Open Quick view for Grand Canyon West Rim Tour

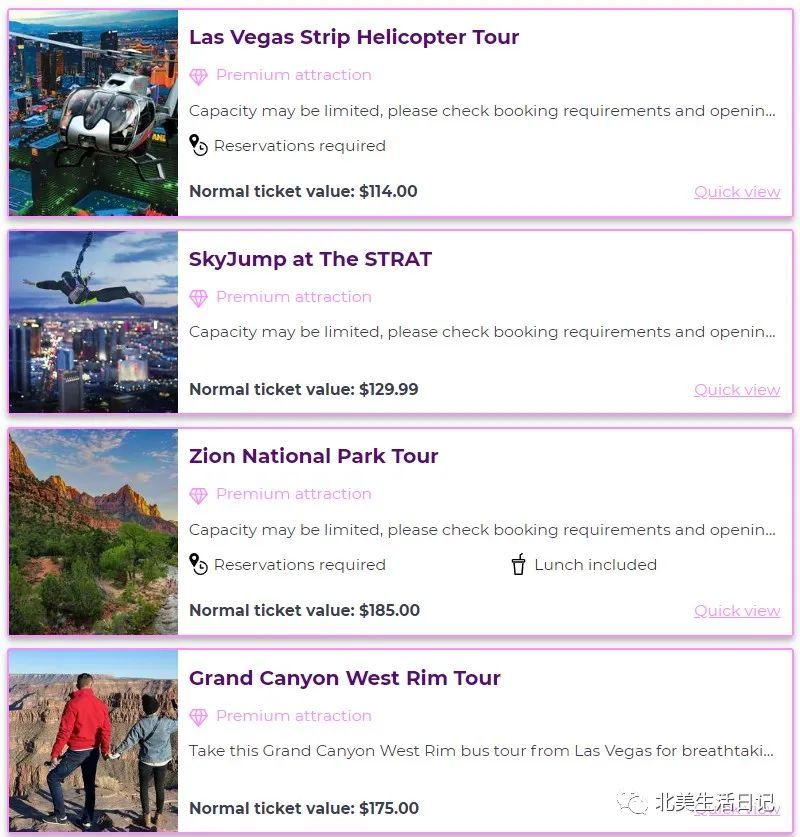pos(736,809)
